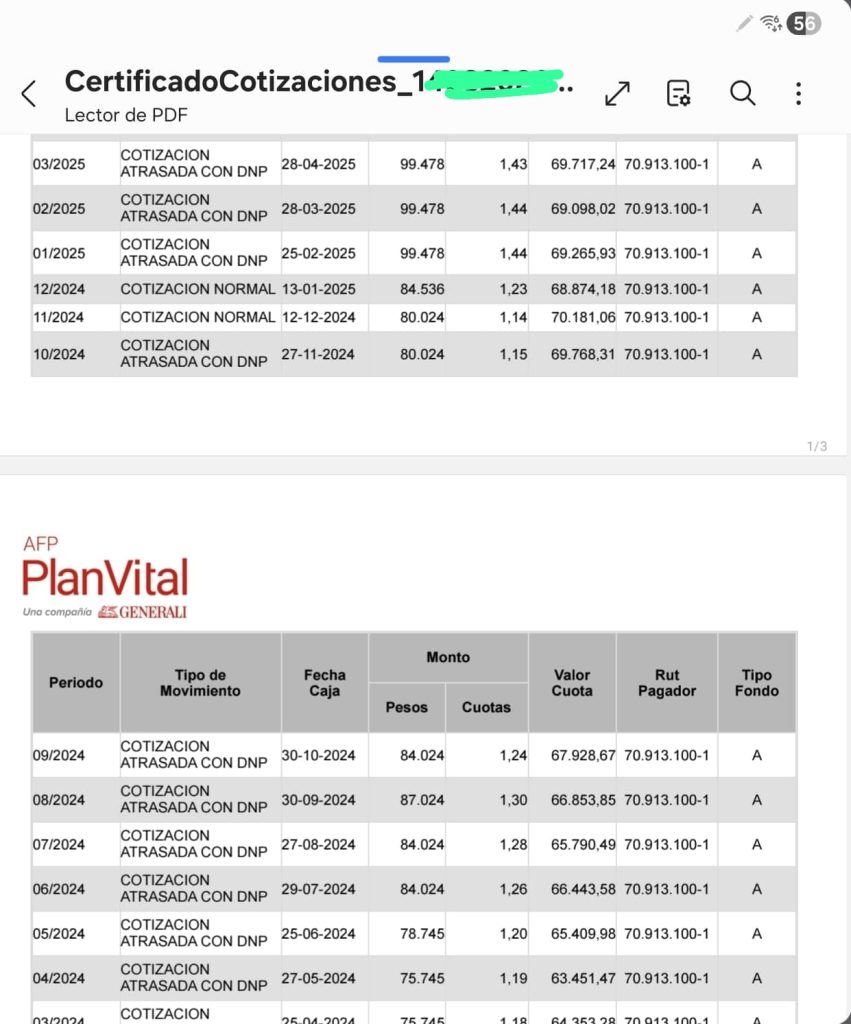Viewport: 851px width, 1024px height.
Task: Search within the PDF document
Action: click(742, 93)
